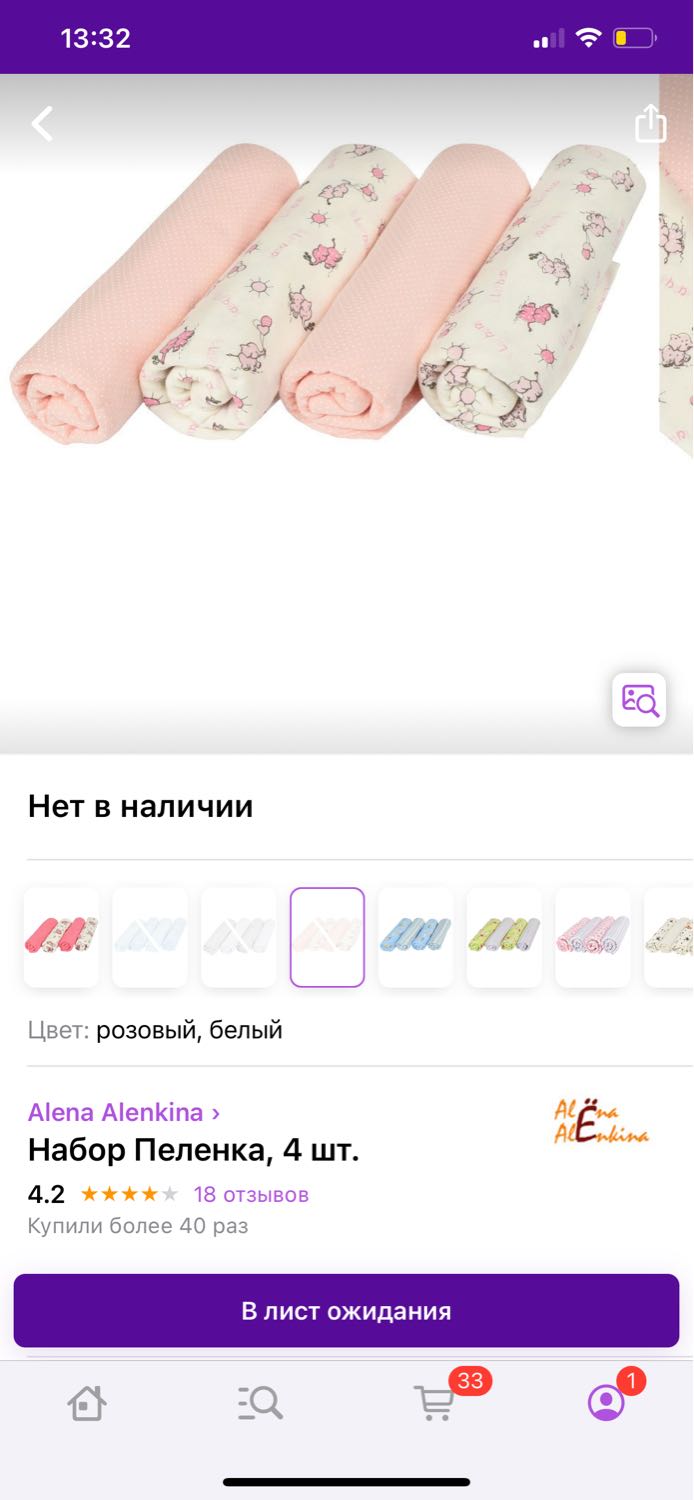The width and height of the screenshot is (694, 1500).
Task: Select the pink and lilac color variant
Action: point(593,937)
